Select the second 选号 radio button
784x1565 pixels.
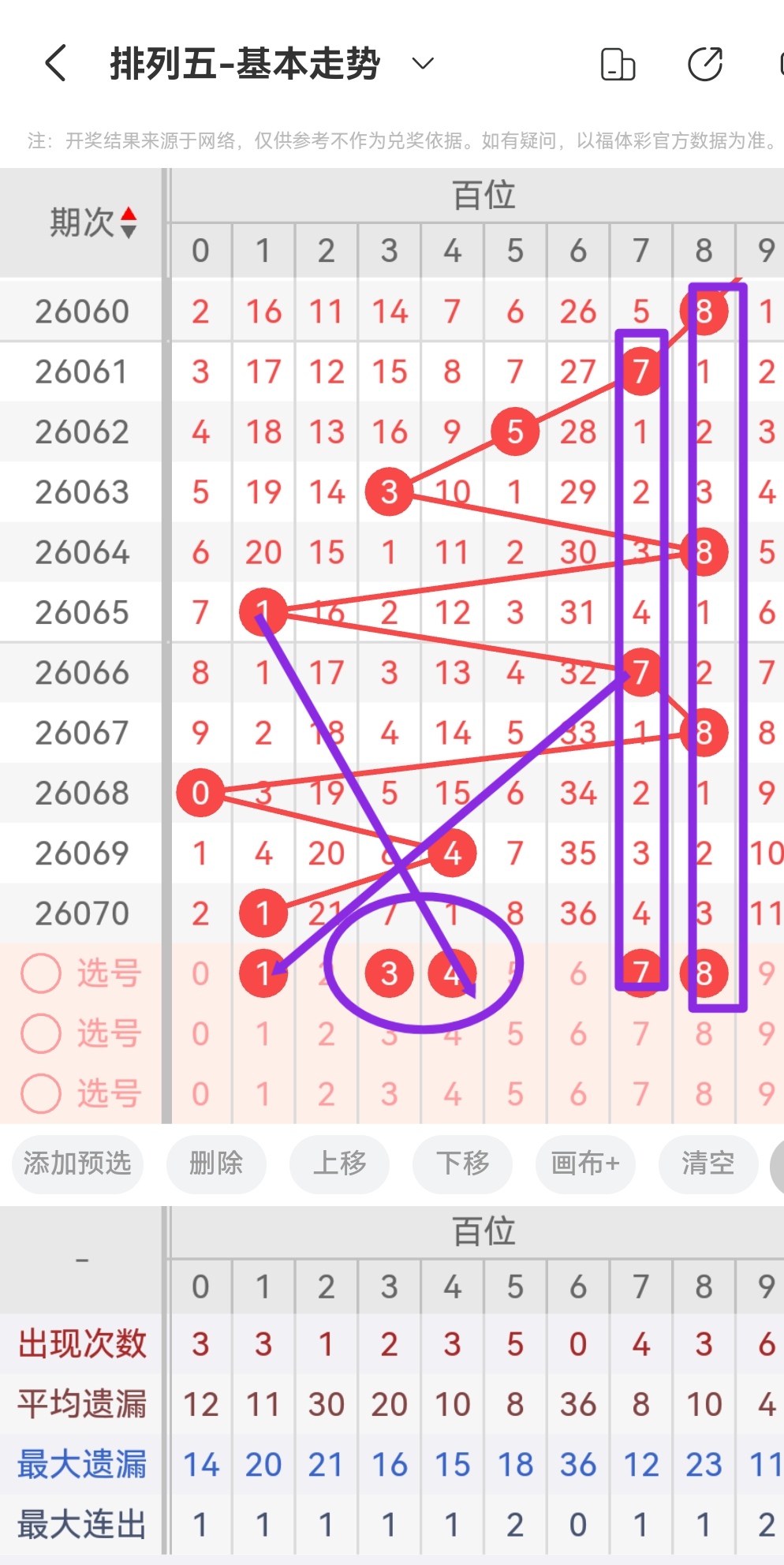[x=40, y=1033]
